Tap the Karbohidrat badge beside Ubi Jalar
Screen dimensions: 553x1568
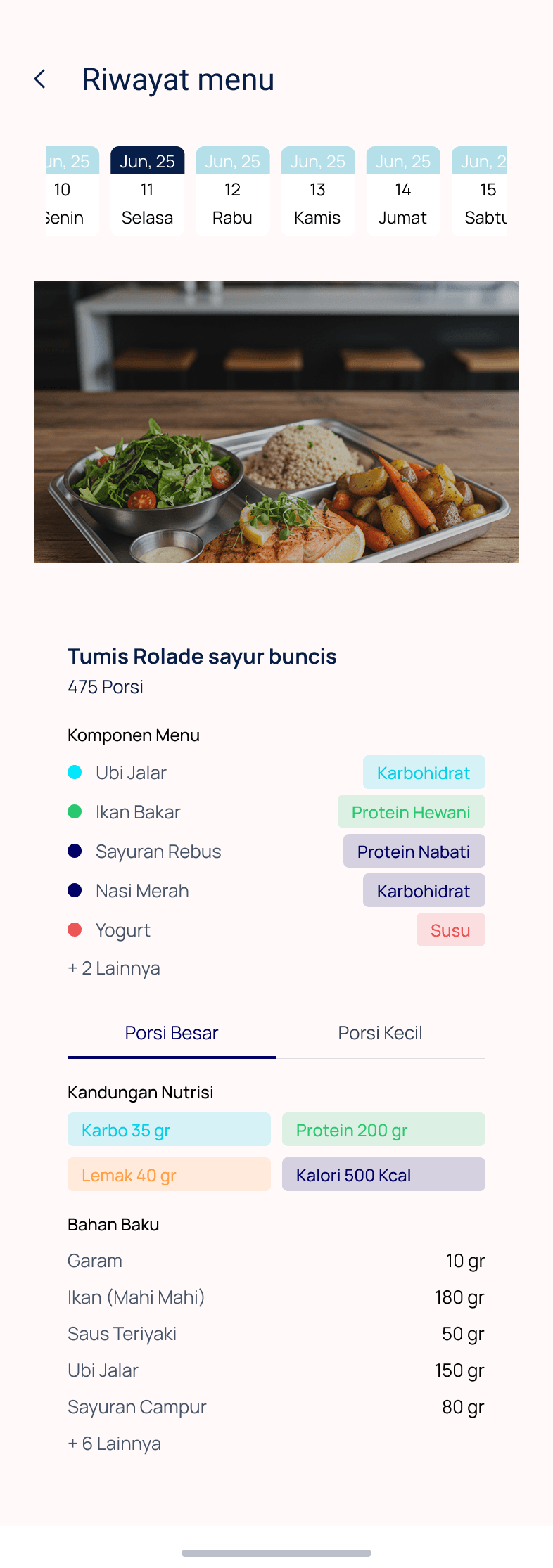coord(423,771)
